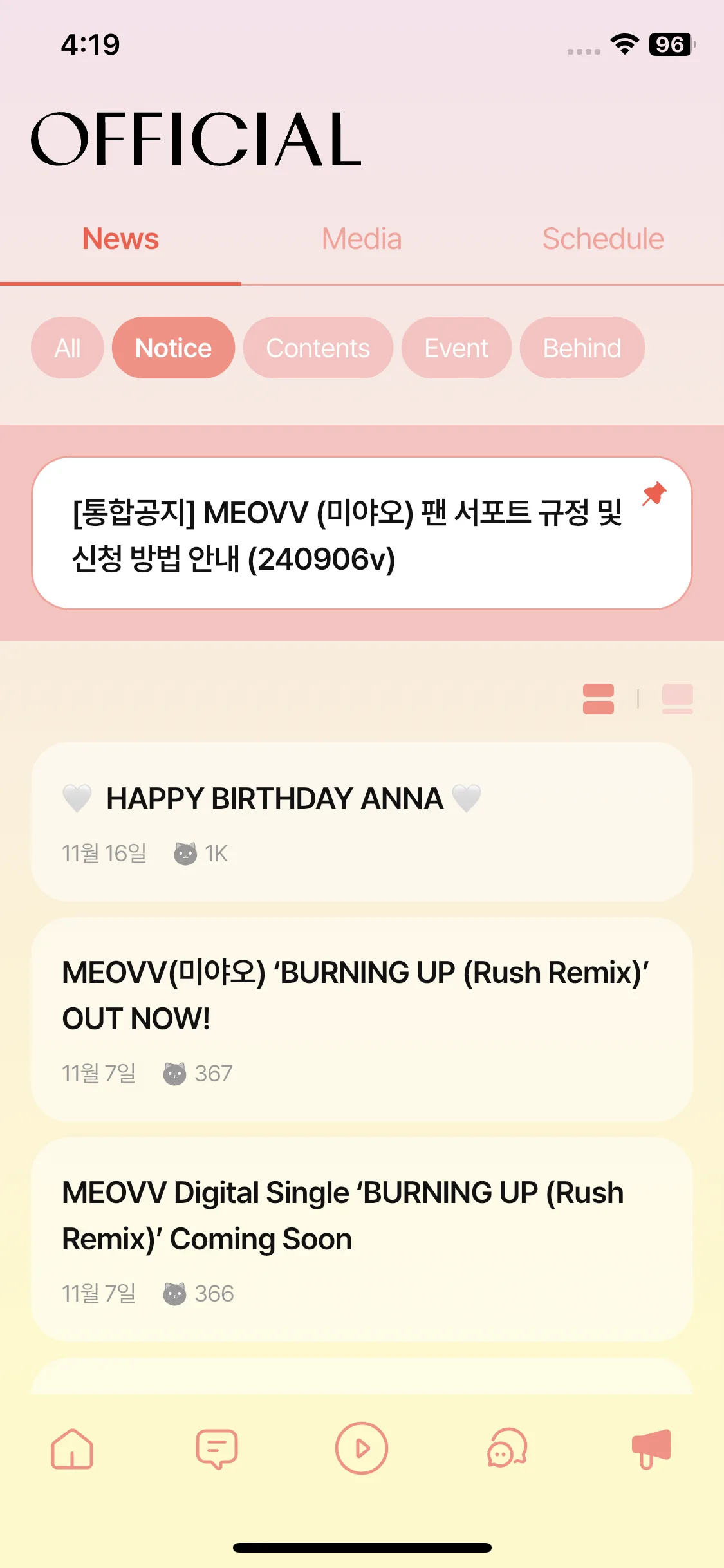724x1568 pixels.
Task: Open the message board tab
Action: (x=217, y=1450)
